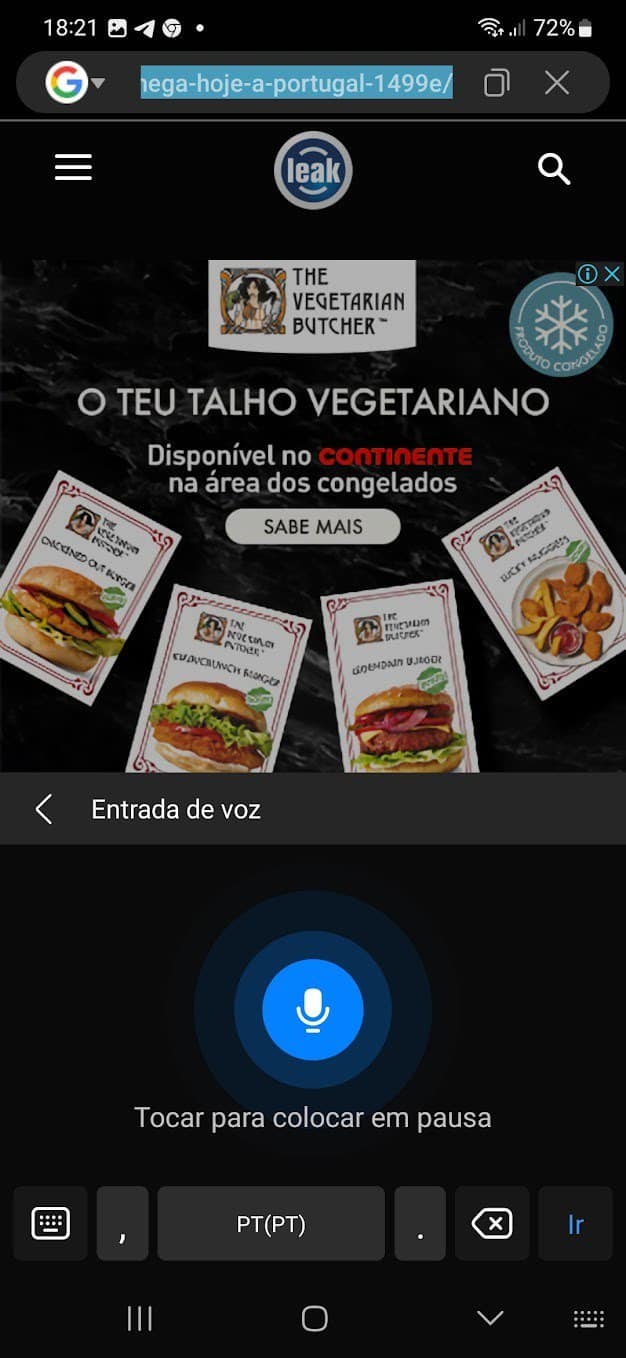Insert a period
626x1358 pixels.
(x=420, y=1223)
